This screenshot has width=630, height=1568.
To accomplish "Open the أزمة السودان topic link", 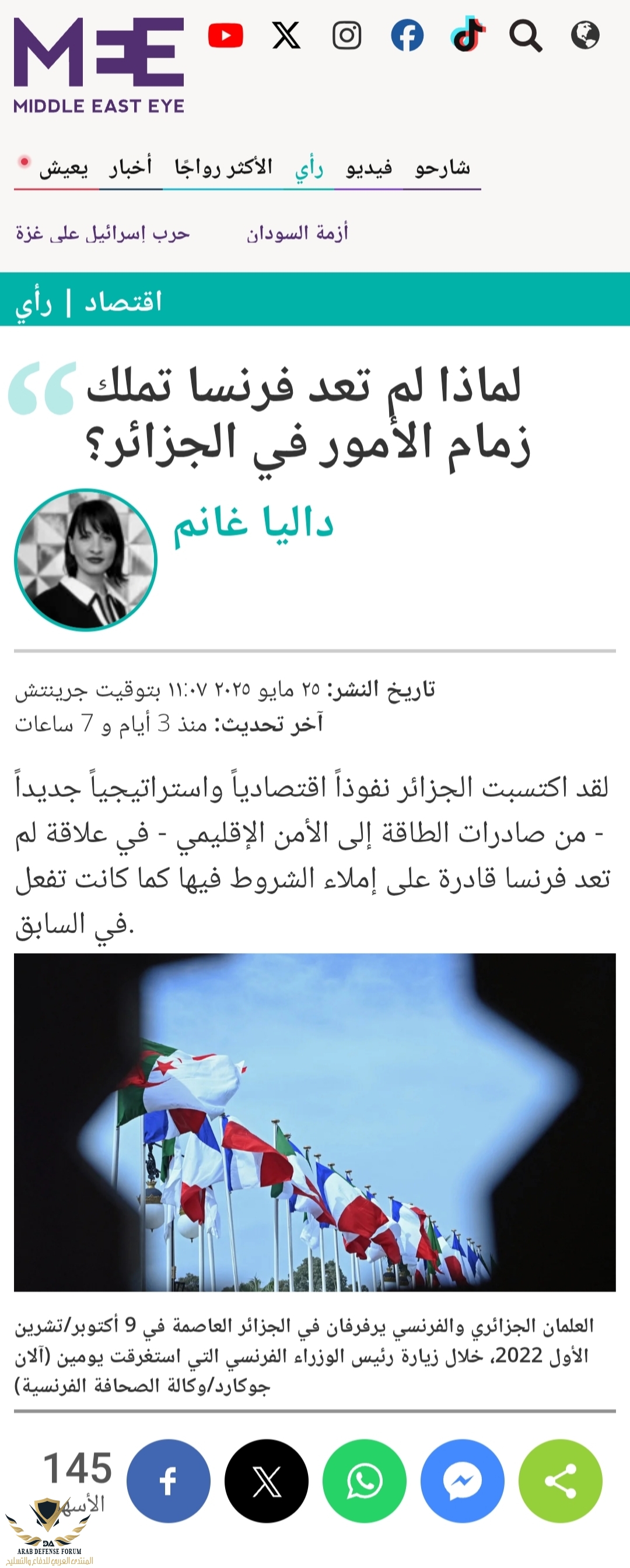I will coord(297,233).
